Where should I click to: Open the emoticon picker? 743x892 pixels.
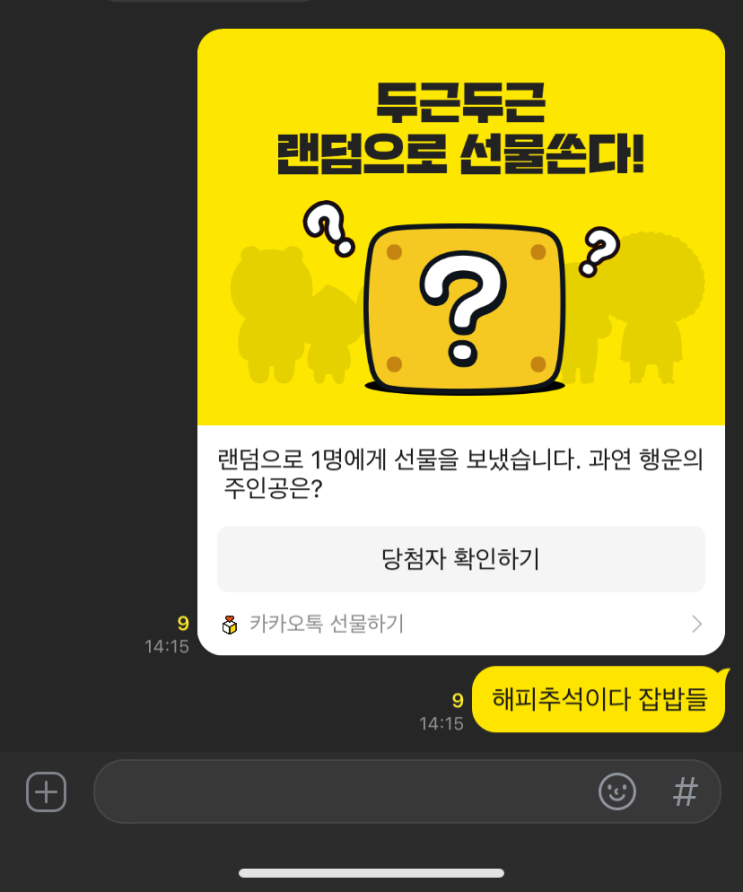click(617, 792)
